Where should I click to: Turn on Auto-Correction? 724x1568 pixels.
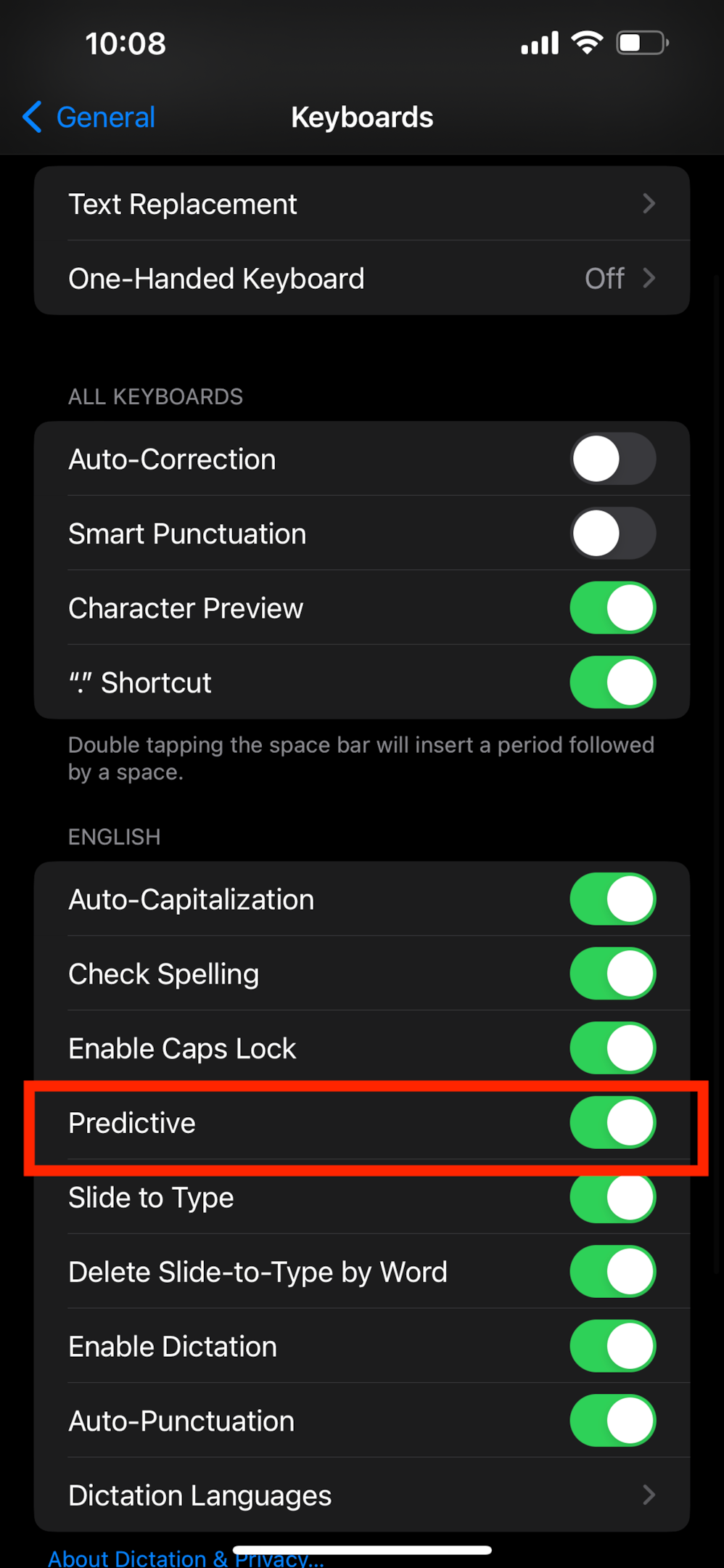613,460
